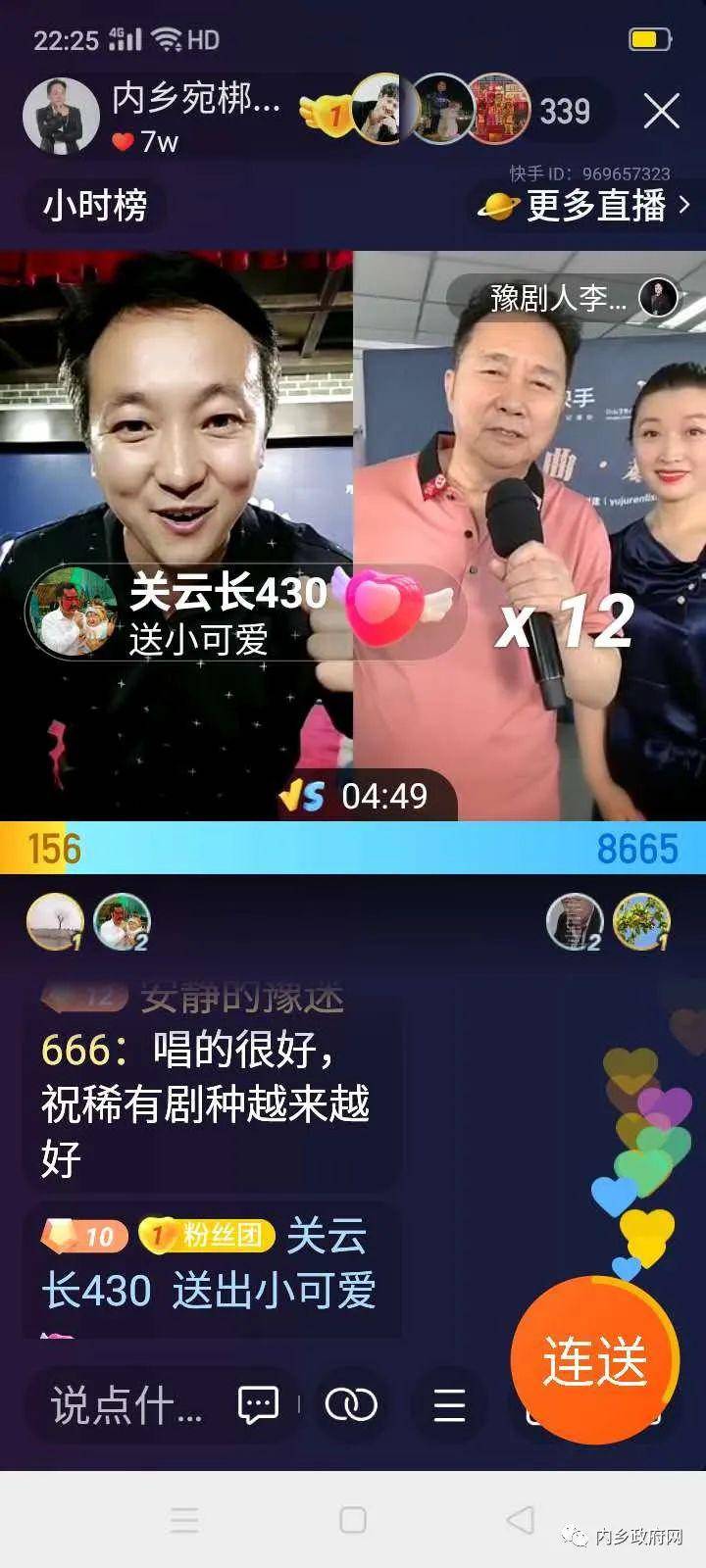Close the live stream with the X

point(662,111)
